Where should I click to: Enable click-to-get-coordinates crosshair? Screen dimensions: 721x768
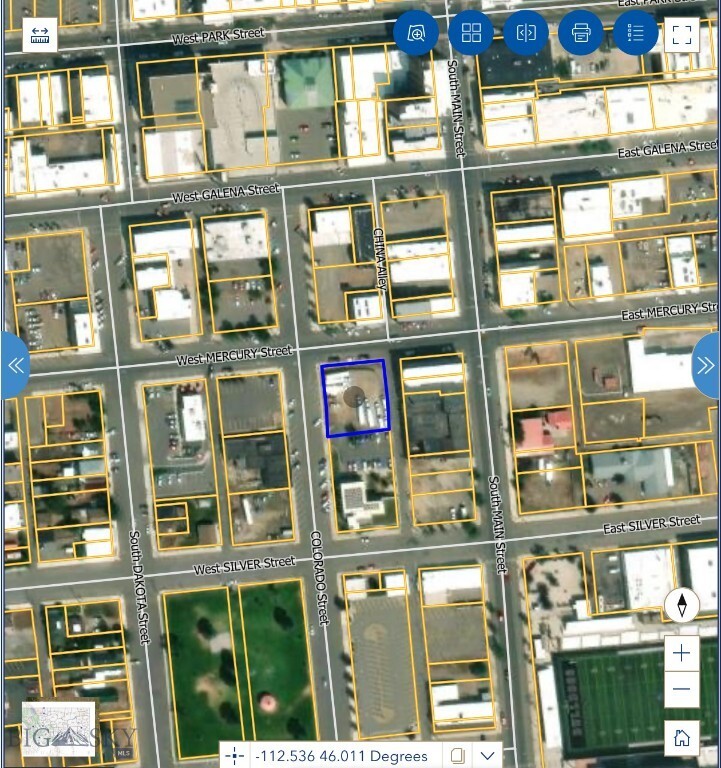click(234, 756)
